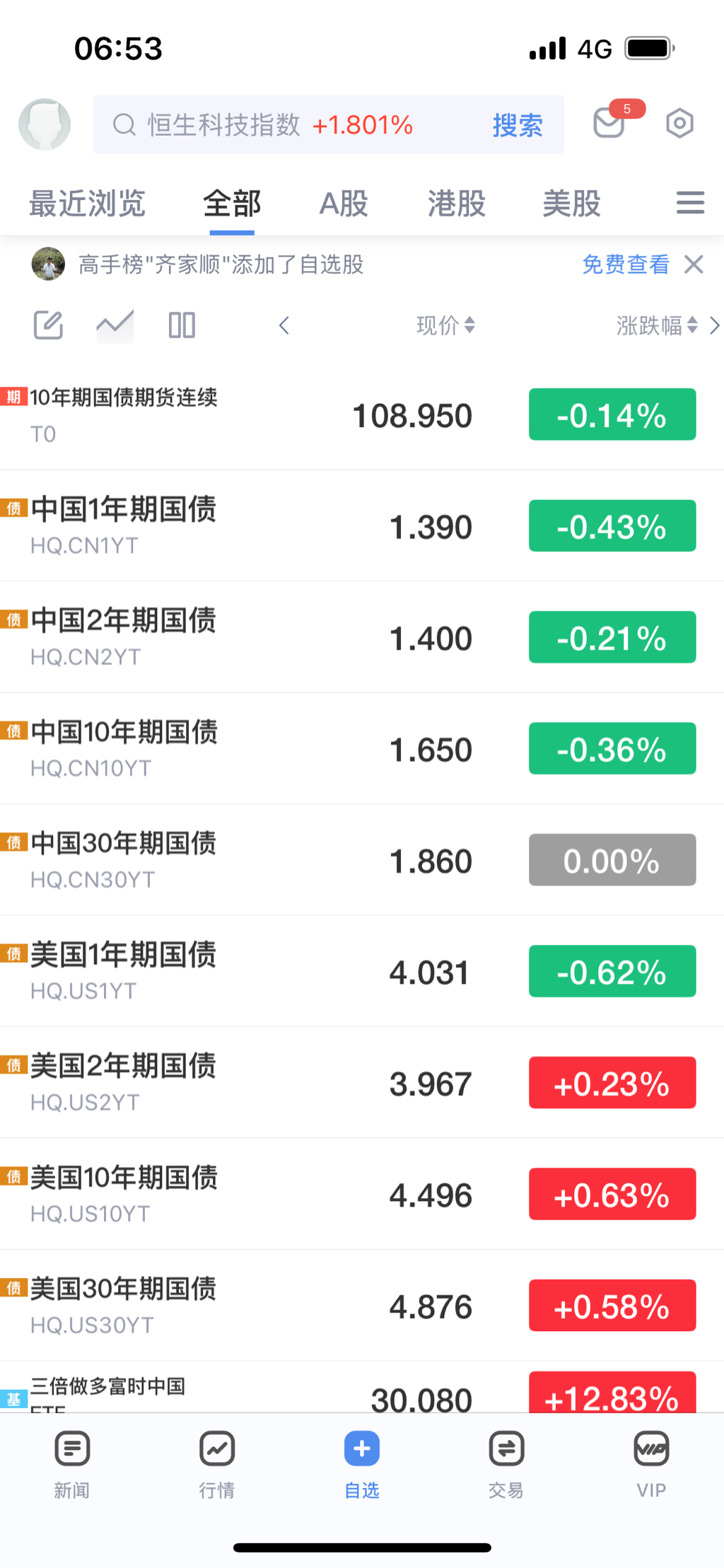Viewport: 724px width, 1568px height.
Task: Tap the blue 搜索 button
Action: click(x=517, y=125)
